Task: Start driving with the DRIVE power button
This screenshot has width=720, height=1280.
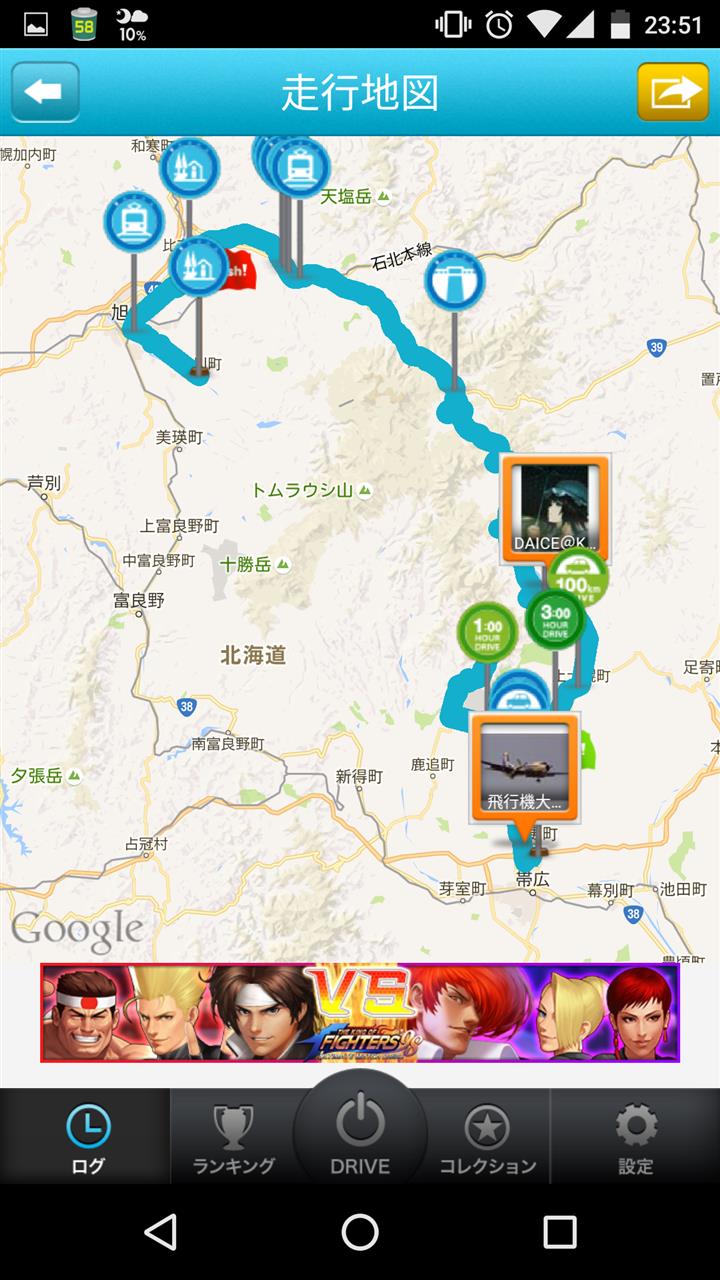Action: click(x=360, y=1132)
